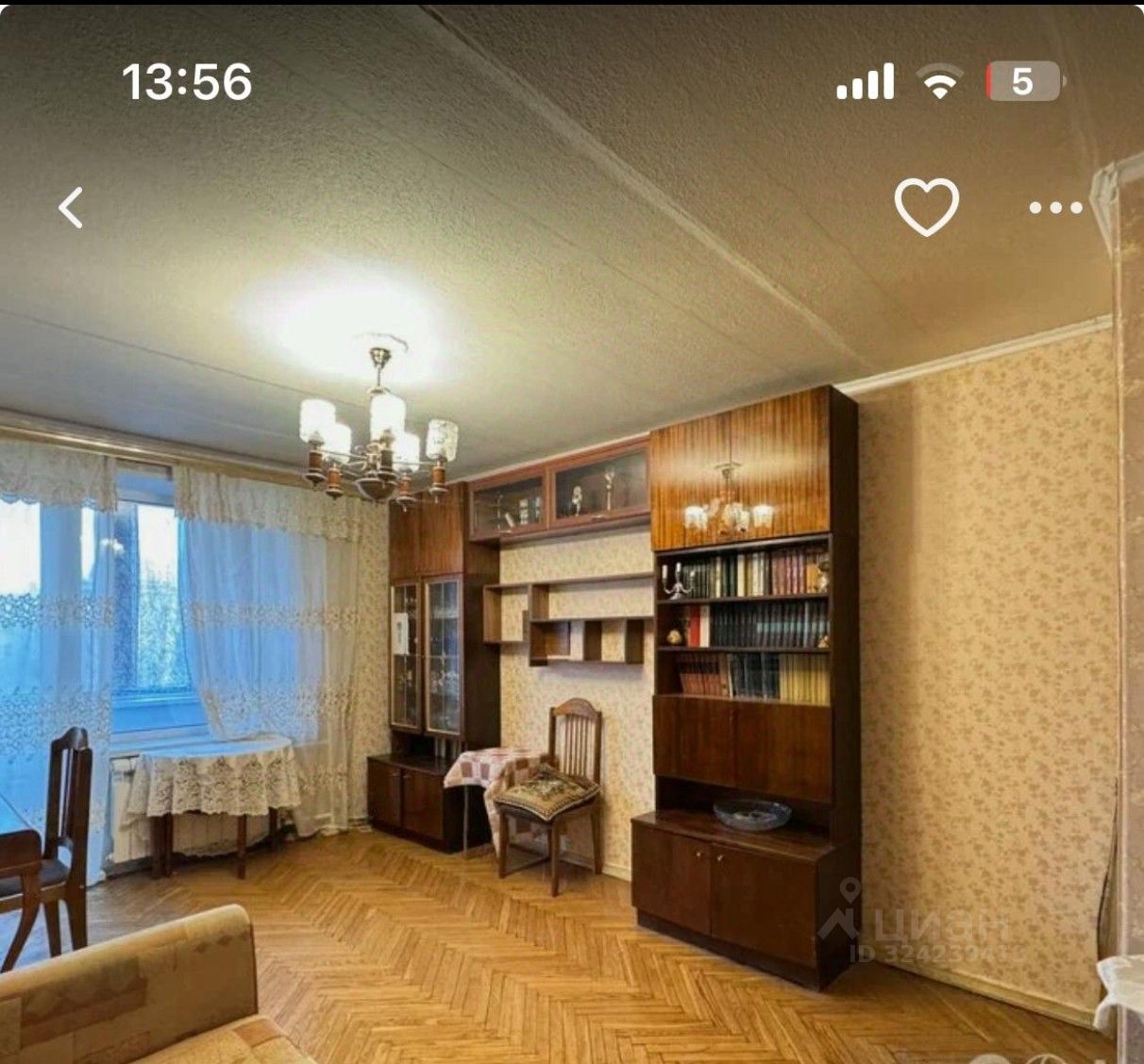Go back from the apartment listing
Image resolution: width=1144 pixels, height=1064 pixels.
[x=71, y=208]
